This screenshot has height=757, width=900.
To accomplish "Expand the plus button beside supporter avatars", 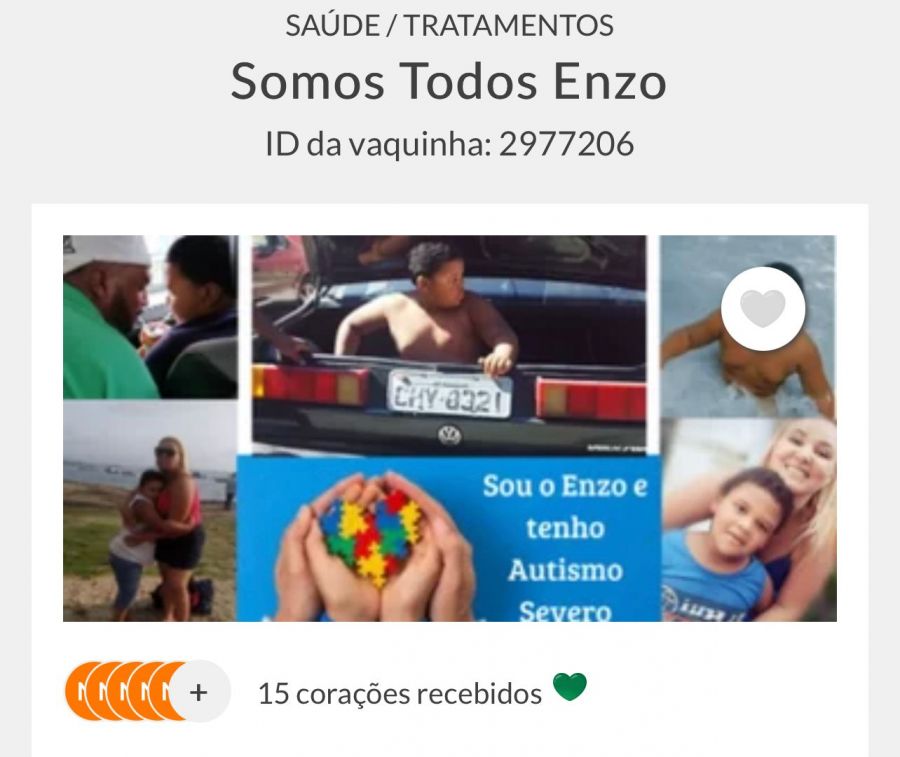I will coord(199,692).
